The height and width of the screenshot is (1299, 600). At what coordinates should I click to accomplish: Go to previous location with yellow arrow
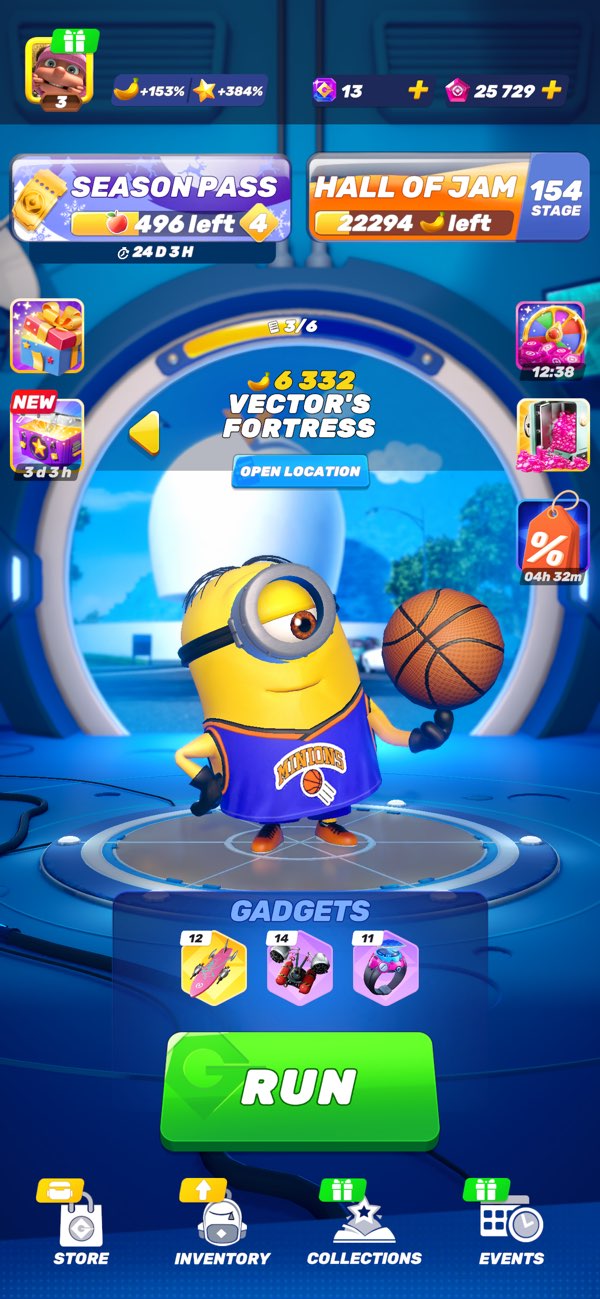tap(146, 432)
